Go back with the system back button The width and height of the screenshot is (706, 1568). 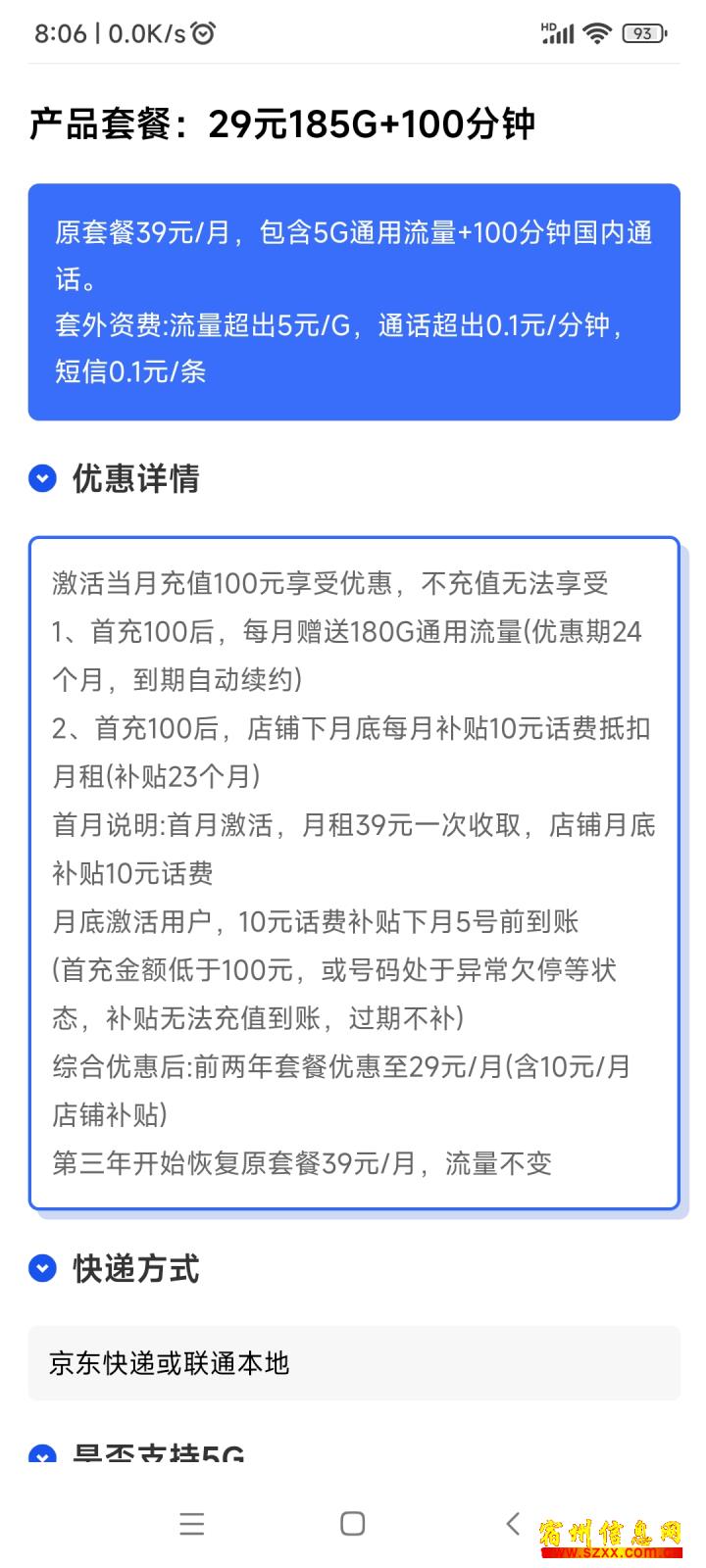point(512,1523)
